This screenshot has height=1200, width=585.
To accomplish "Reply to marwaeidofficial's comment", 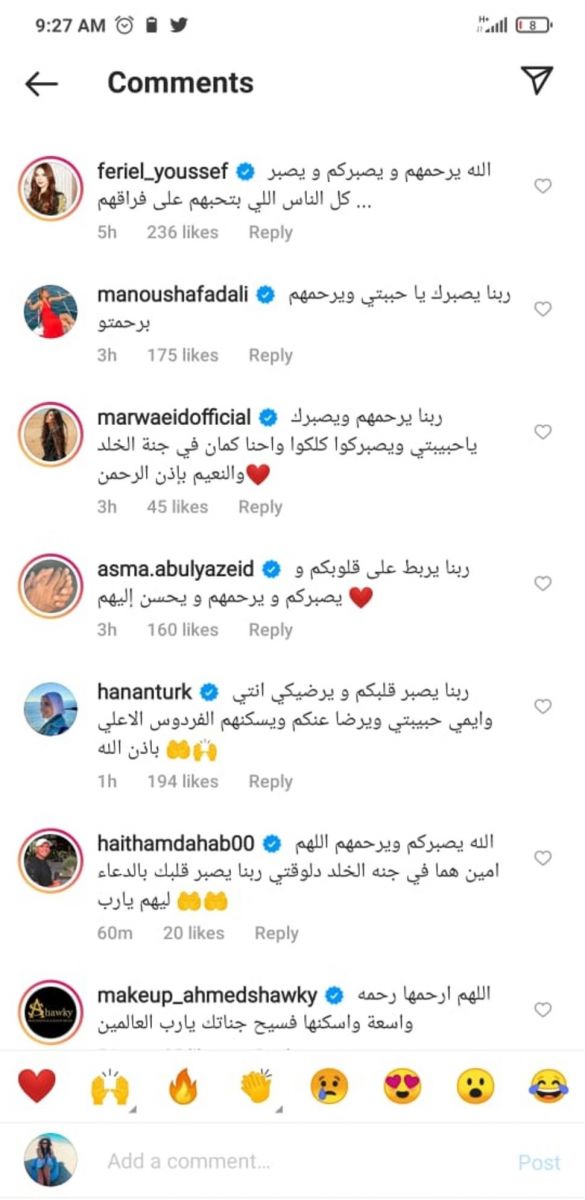I will coord(260,507).
